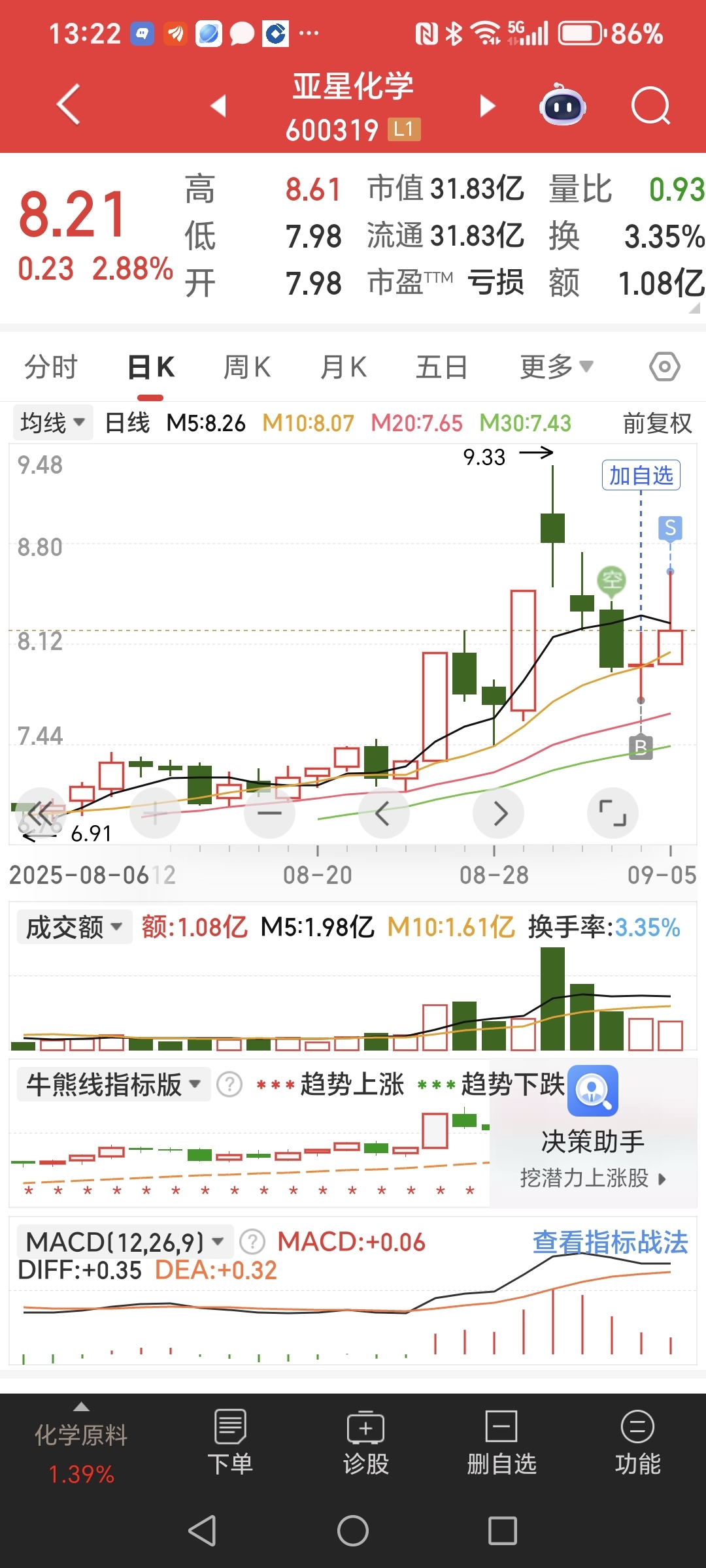Select the 周K tab

click(247, 367)
